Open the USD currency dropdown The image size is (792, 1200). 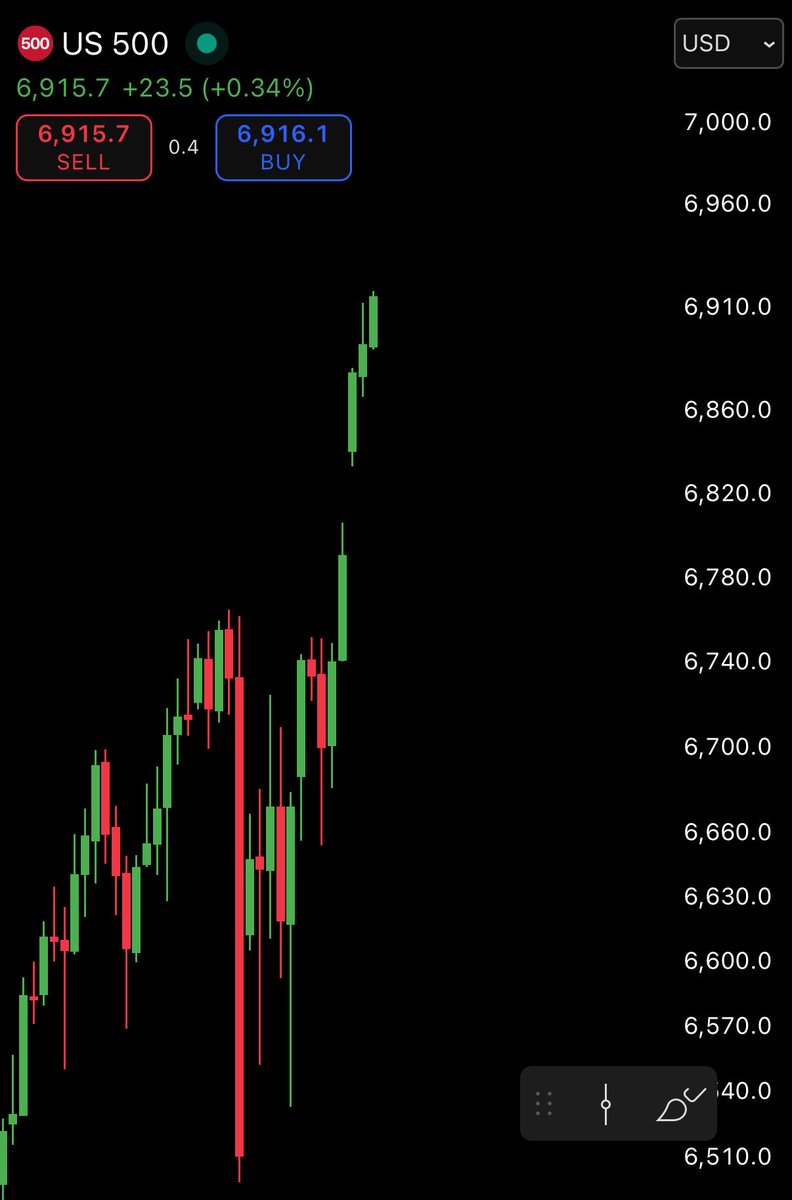click(728, 43)
